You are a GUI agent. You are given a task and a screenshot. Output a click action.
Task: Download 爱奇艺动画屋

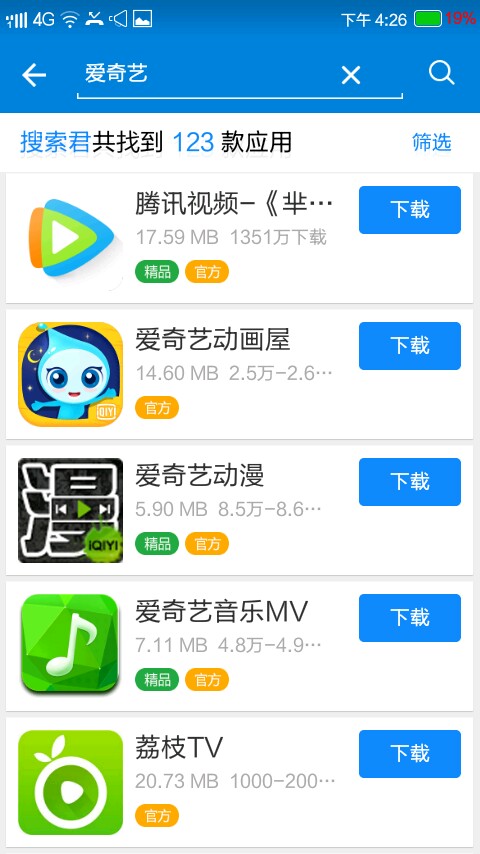(410, 346)
